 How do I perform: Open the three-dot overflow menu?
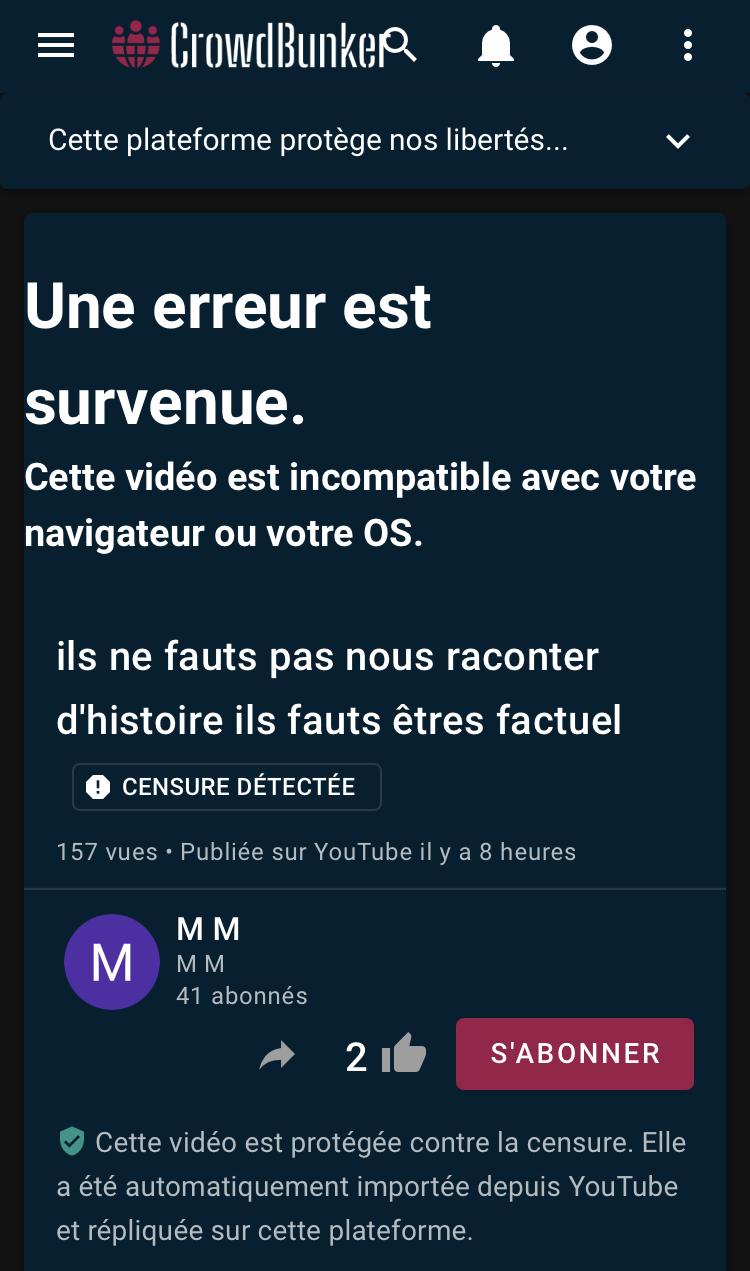point(687,45)
